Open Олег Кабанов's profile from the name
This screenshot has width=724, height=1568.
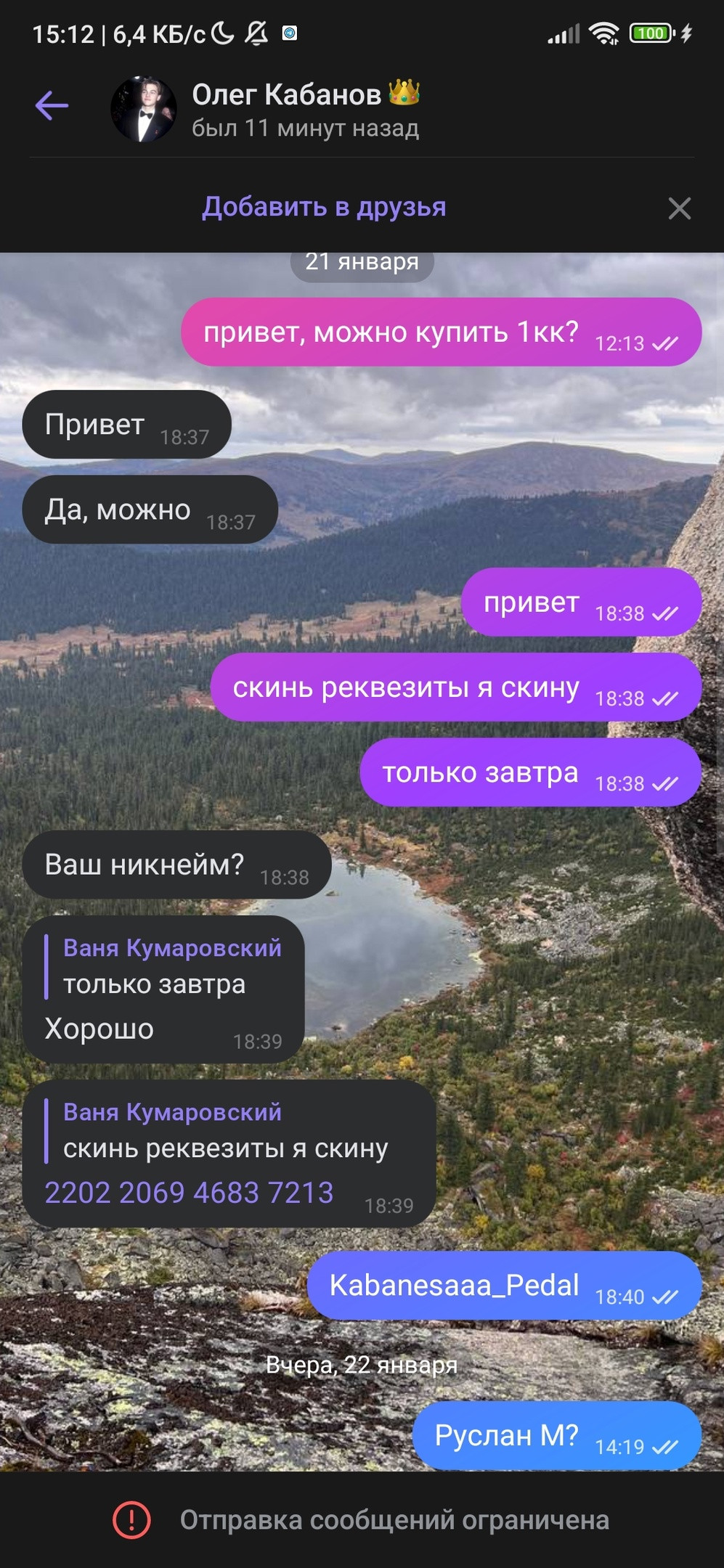pos(287,94)
